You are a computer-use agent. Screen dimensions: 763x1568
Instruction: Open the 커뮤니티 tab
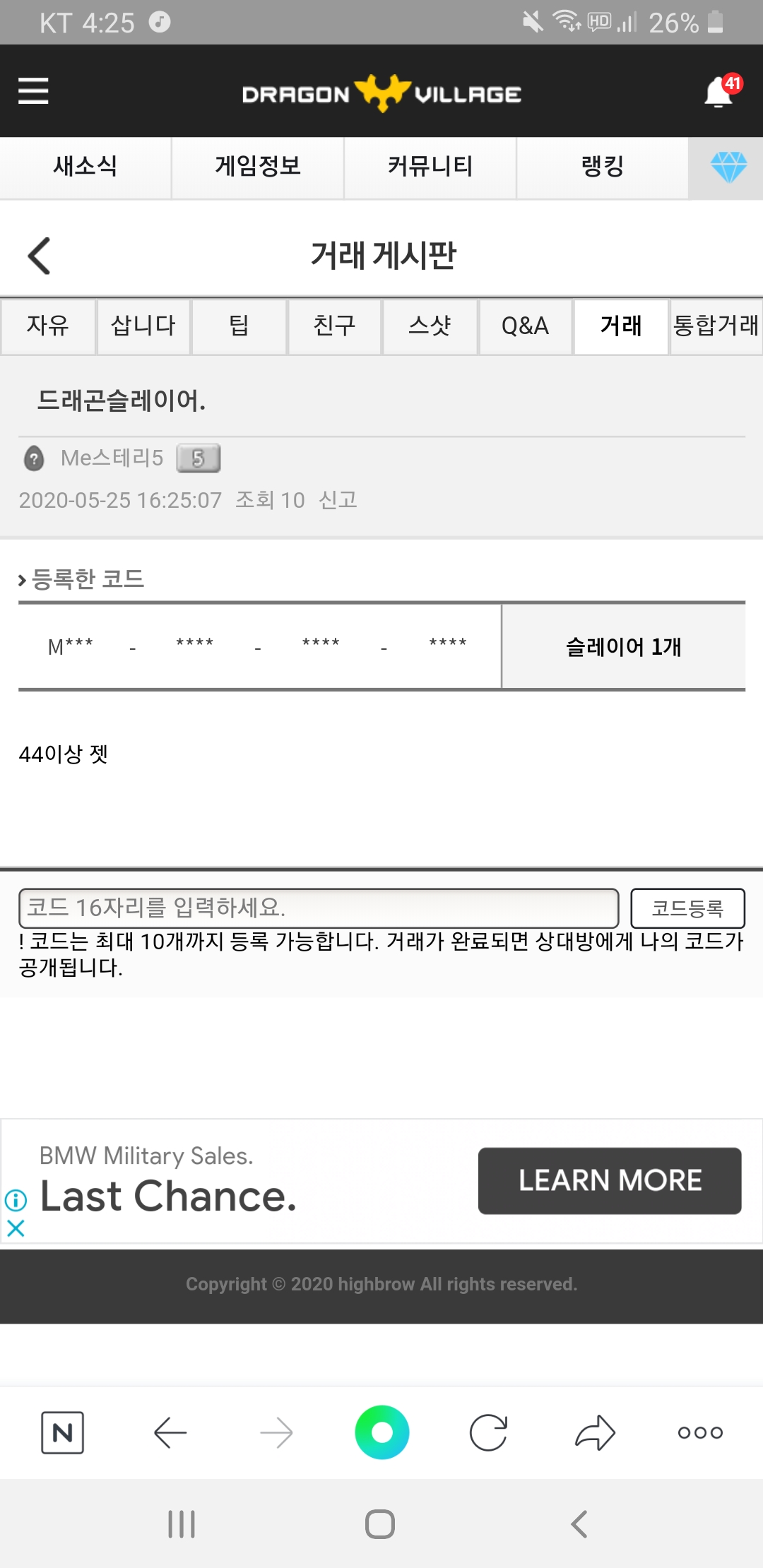430,167
